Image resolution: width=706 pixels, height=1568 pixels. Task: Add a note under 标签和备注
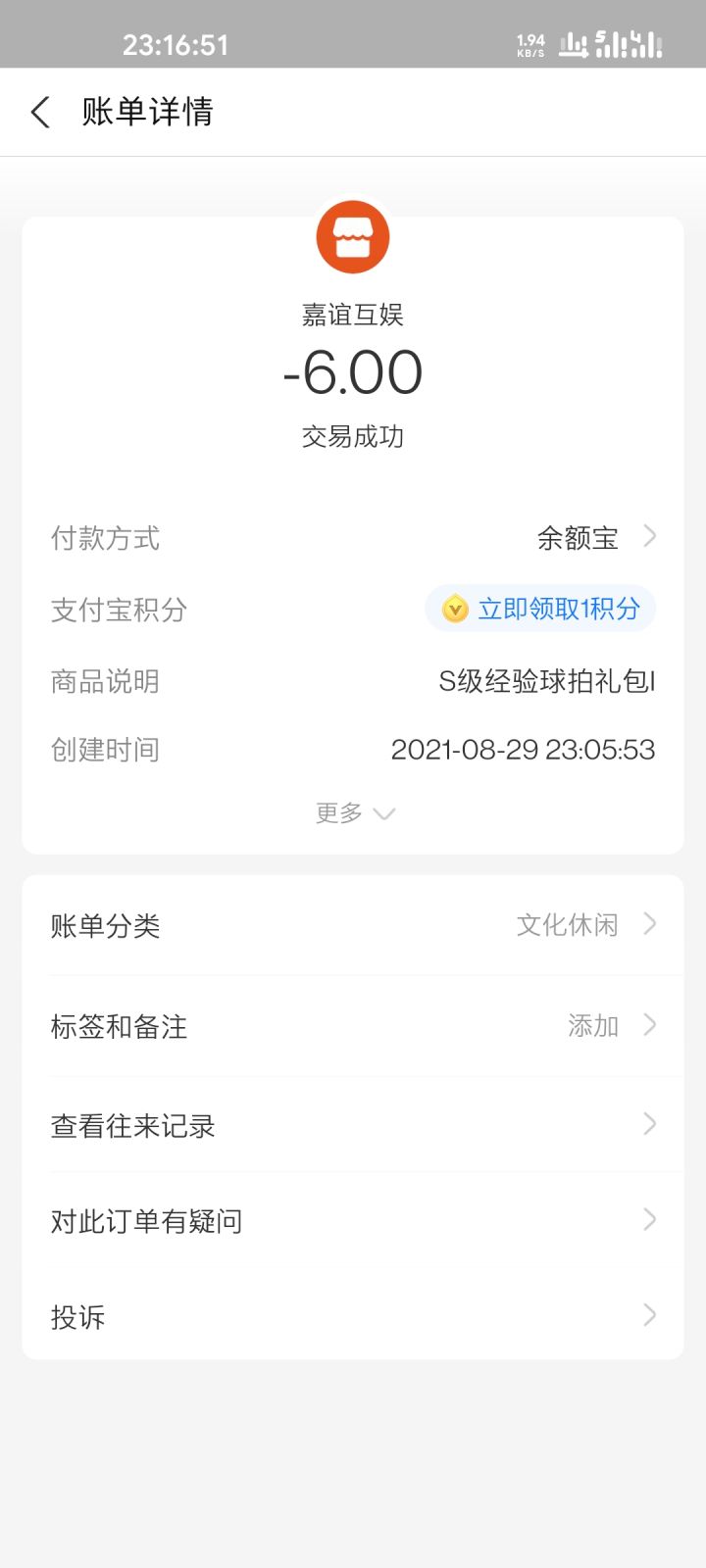click(353, 1026)
